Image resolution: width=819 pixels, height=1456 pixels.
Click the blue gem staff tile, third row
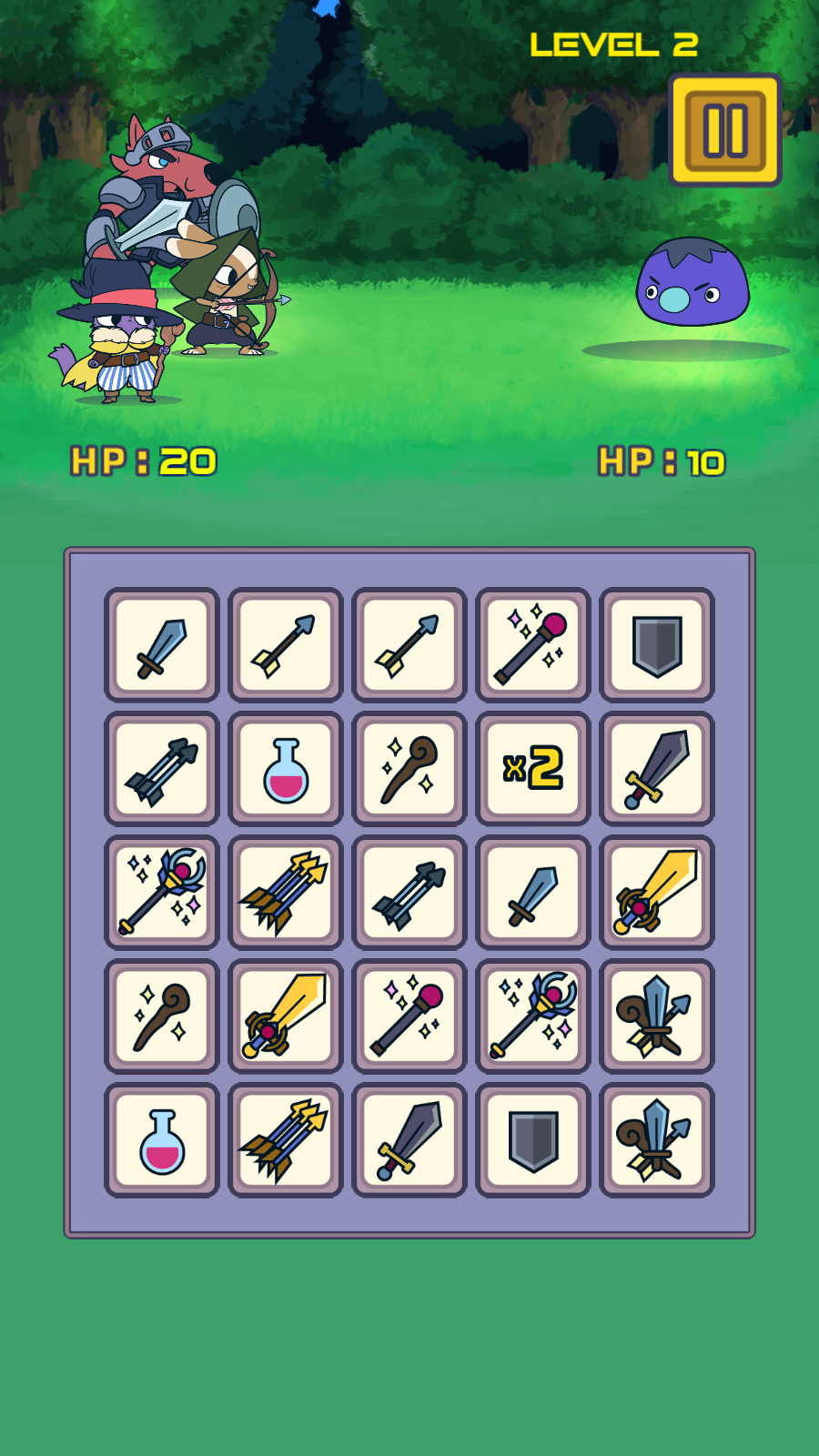pos(161,893)
